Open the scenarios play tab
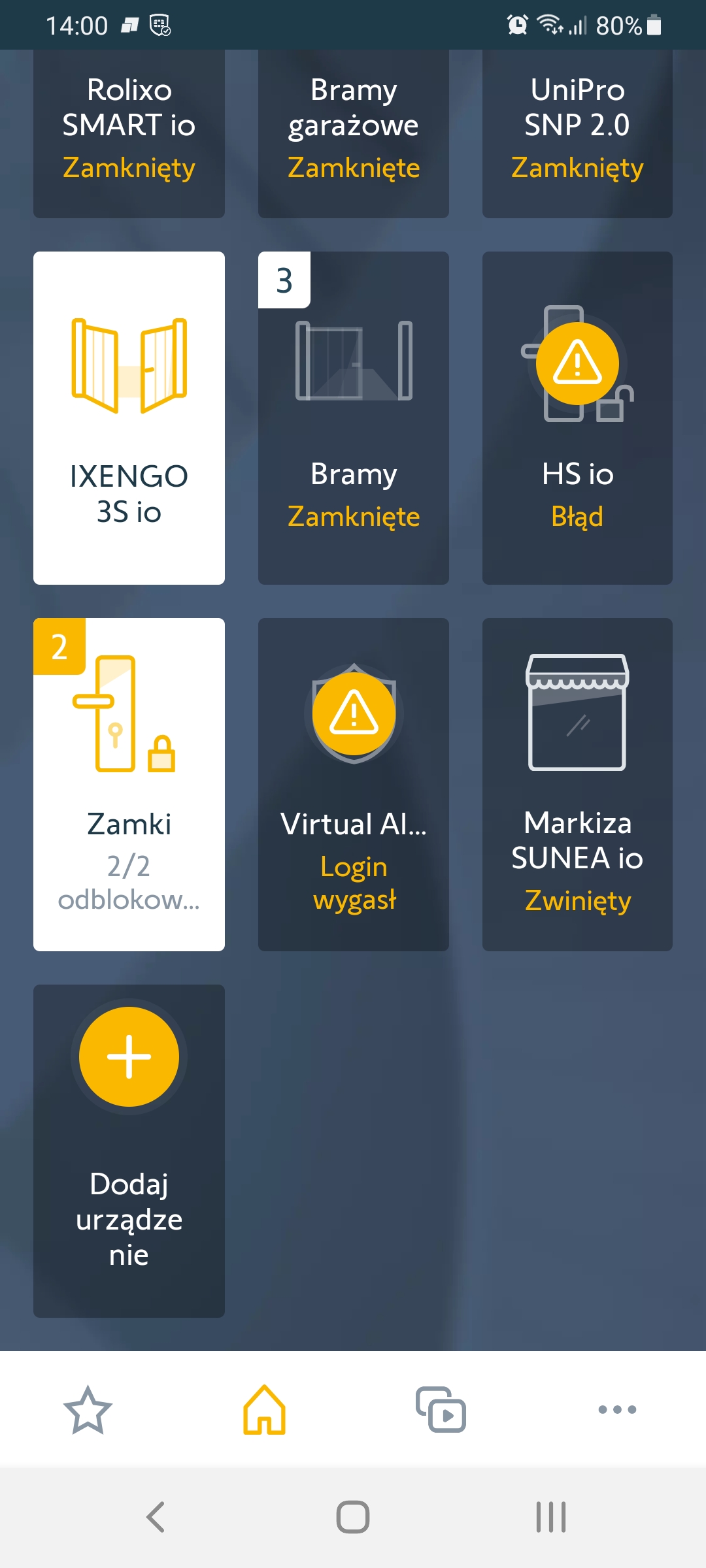706x1568 pixels. pyautogui.click(x=441, y=1410)
